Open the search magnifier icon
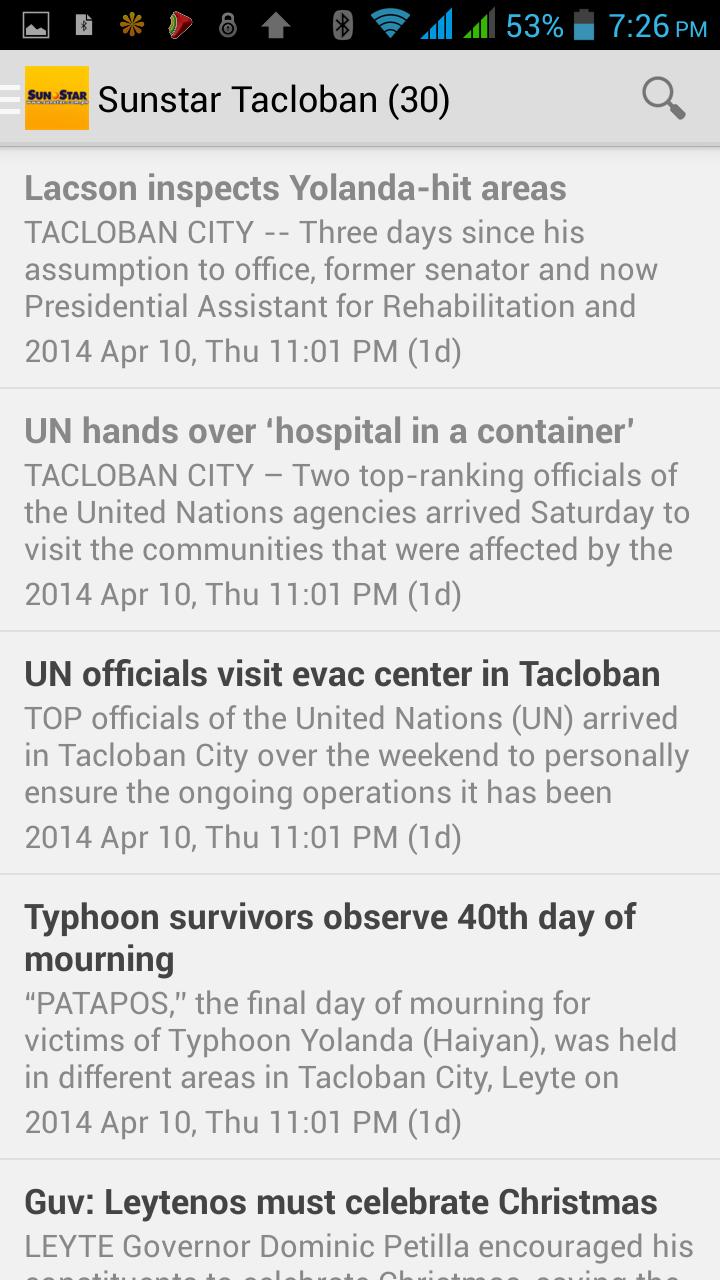 click(662, 98)
